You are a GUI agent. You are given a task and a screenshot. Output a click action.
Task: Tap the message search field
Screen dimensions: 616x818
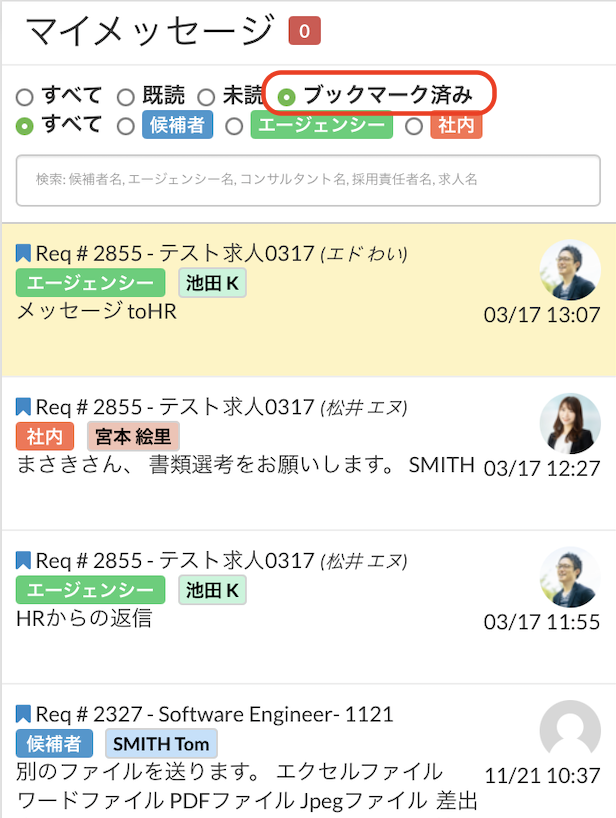point(308,180)
